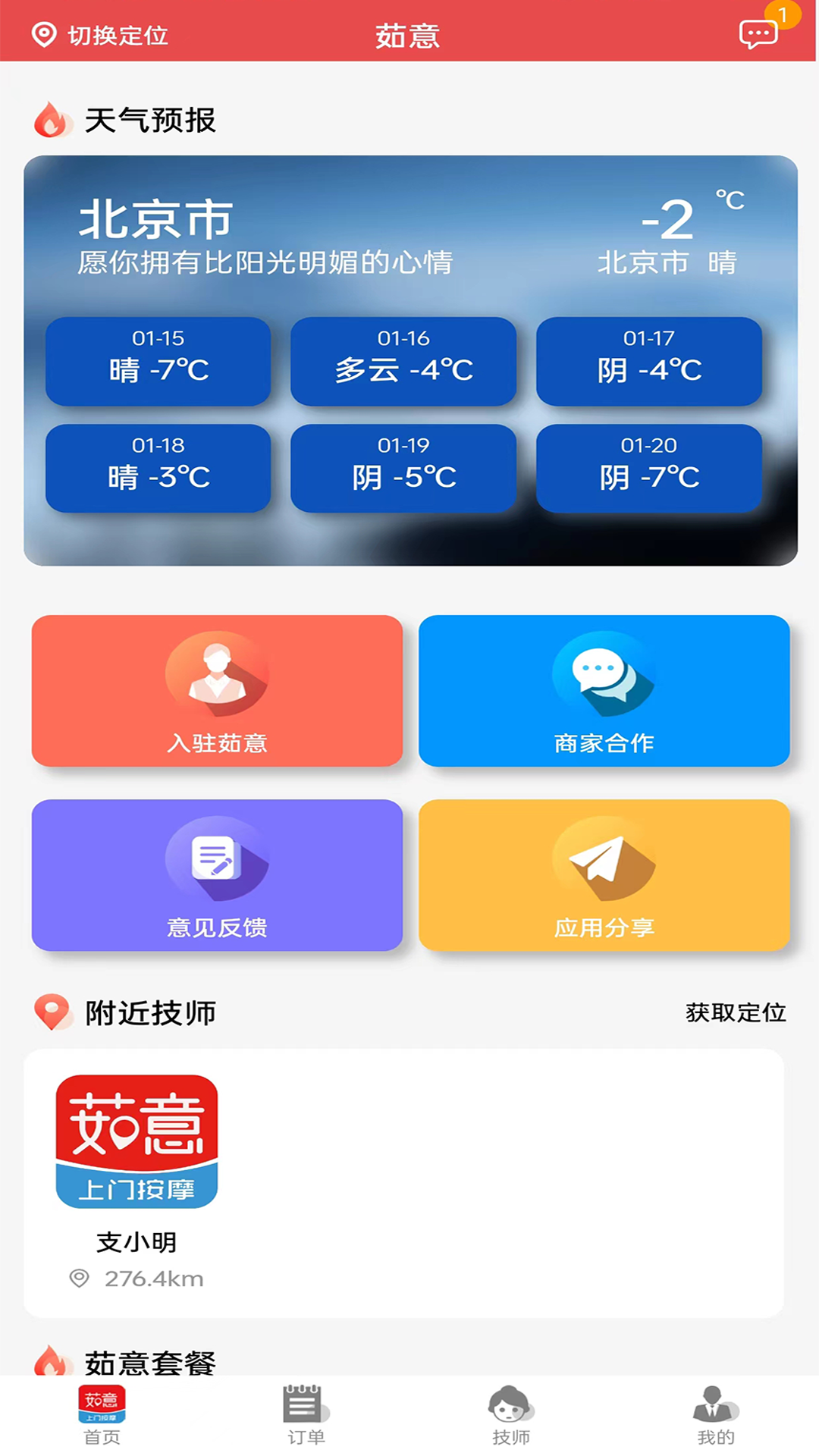The width and height of the screenshot is (819, 1456).
Task: Go to the 技师 tab
Action: click(x=511, y=1414)
